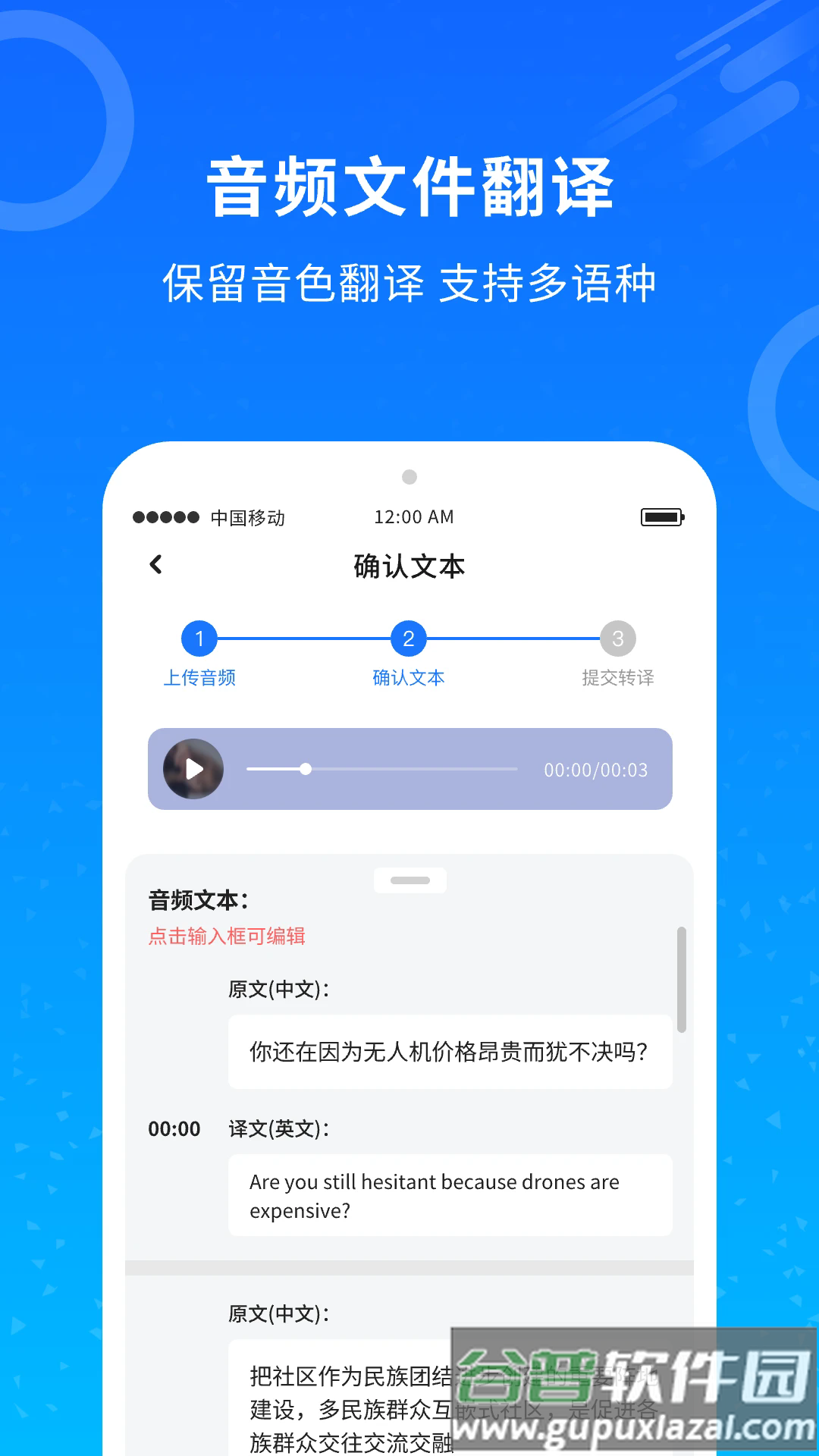Tap the red hint 点击输入框可编辑
The width and height of the screenshot is (819, 1456).
pos(226,937)
